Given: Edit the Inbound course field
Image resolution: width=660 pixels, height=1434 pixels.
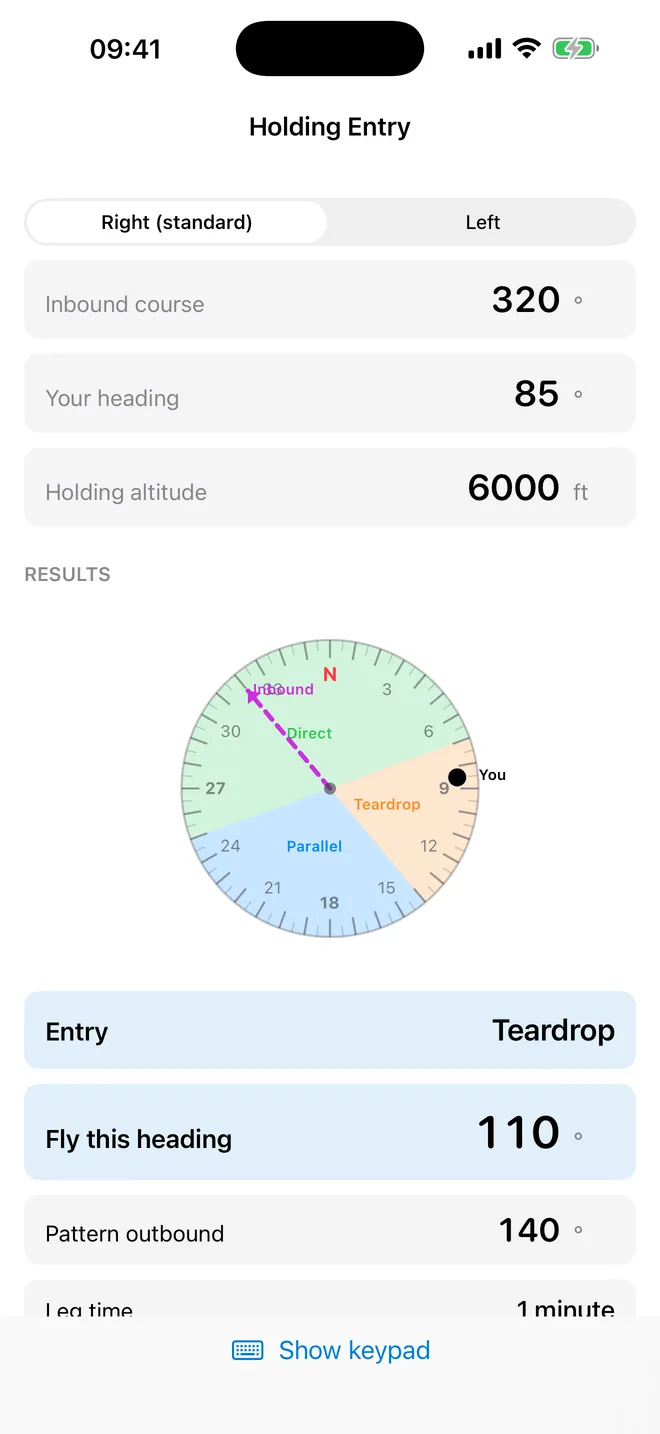Looking at the screenshot, I should click(330, 300).
